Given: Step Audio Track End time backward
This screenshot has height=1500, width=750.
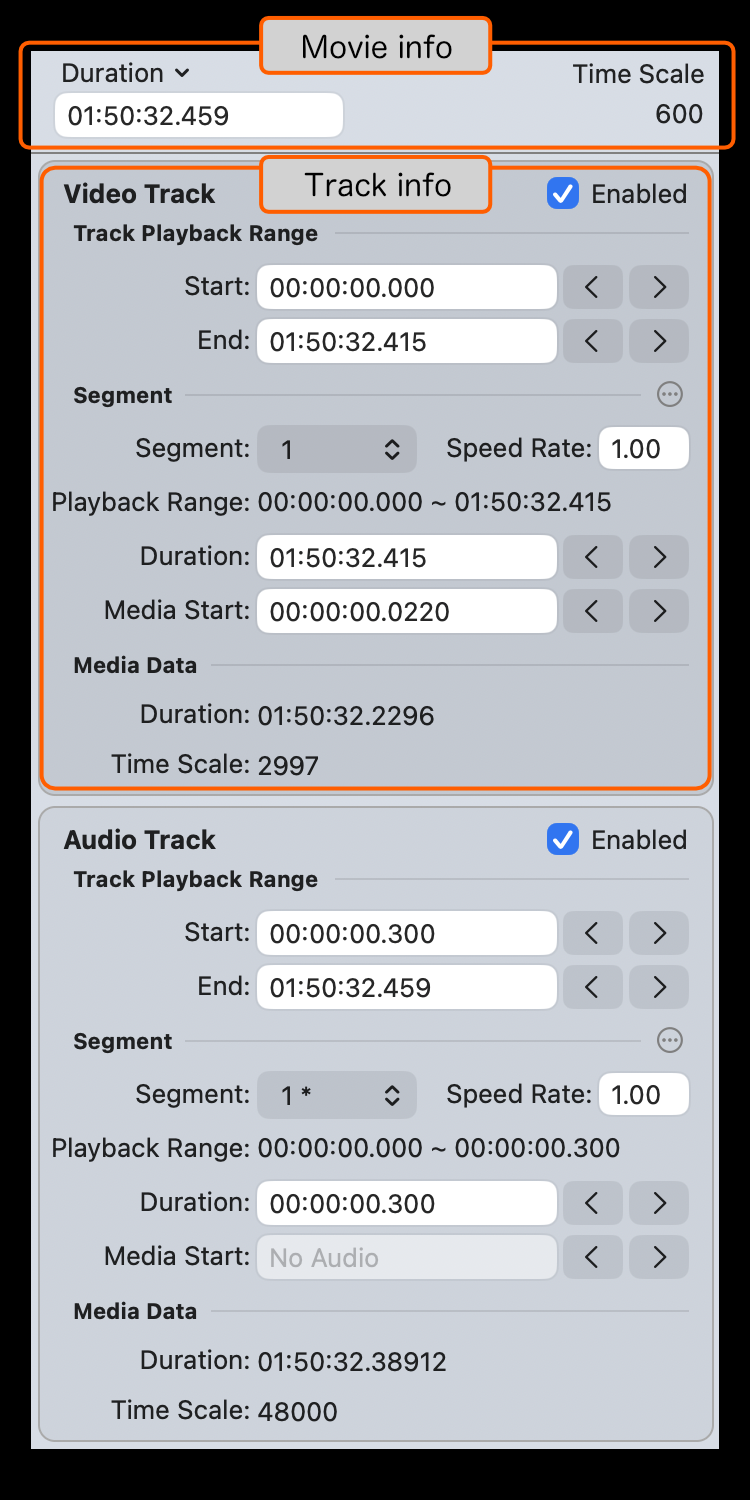Looking at the screenshot, I should coord(592,988).
